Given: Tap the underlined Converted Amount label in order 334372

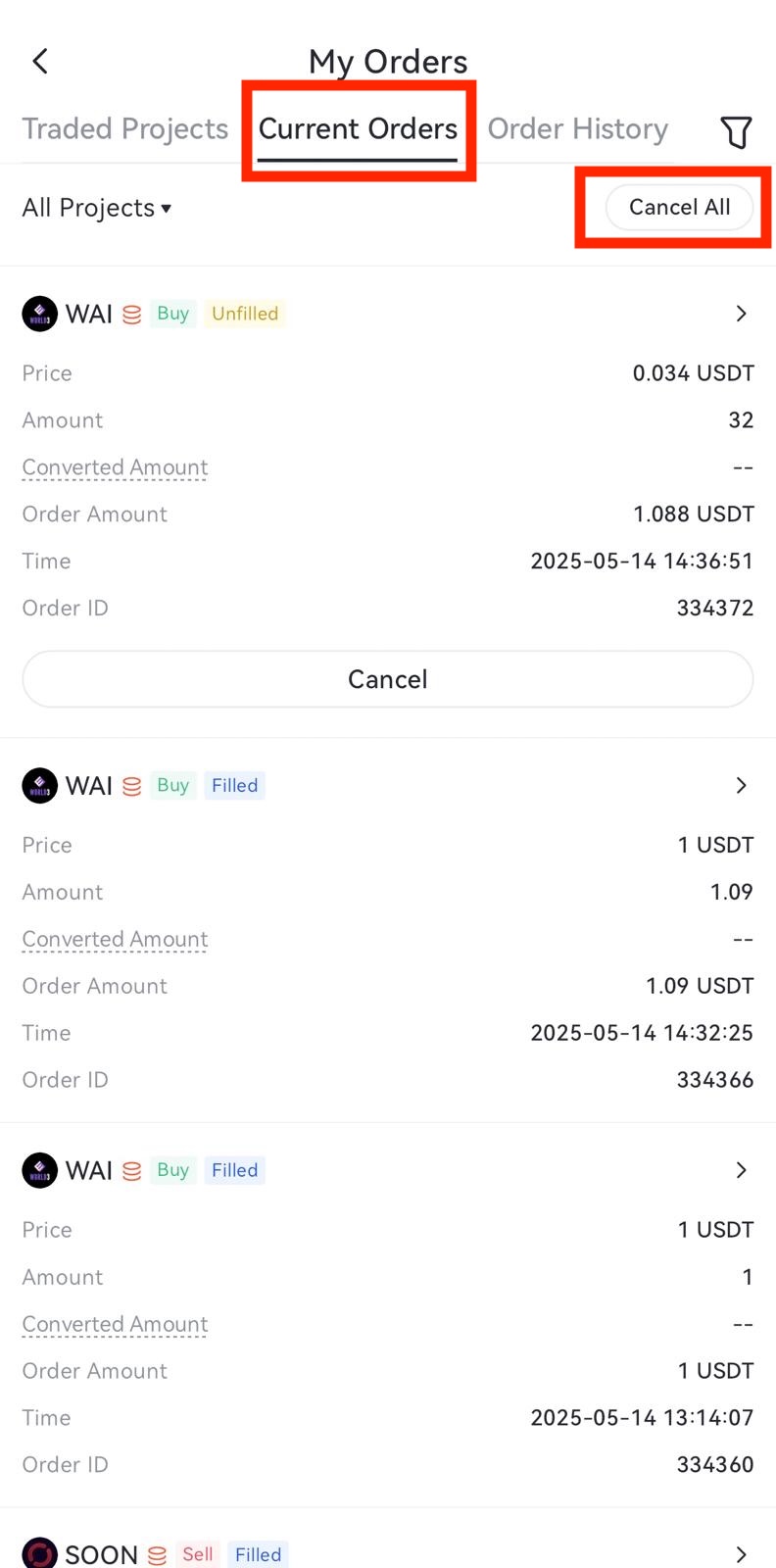Looking at the screenshot, I should click(115, 467).
